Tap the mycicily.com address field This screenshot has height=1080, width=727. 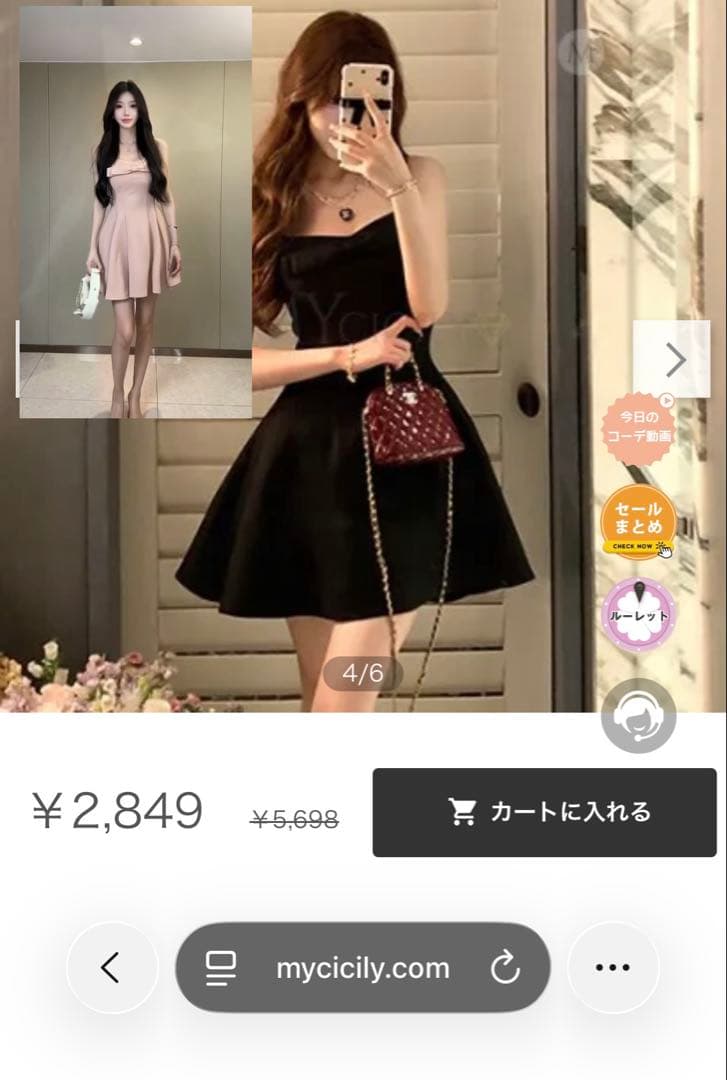362,968
